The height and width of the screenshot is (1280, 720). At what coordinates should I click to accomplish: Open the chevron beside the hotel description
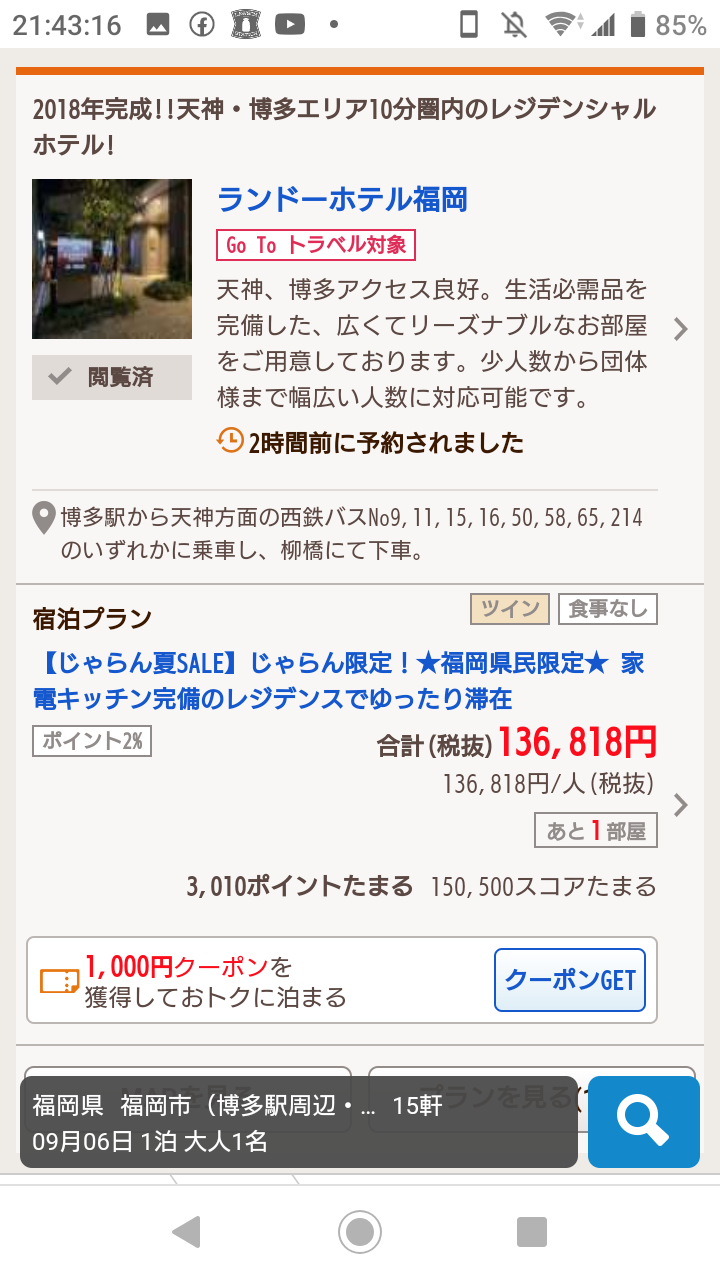click(681, 329)
